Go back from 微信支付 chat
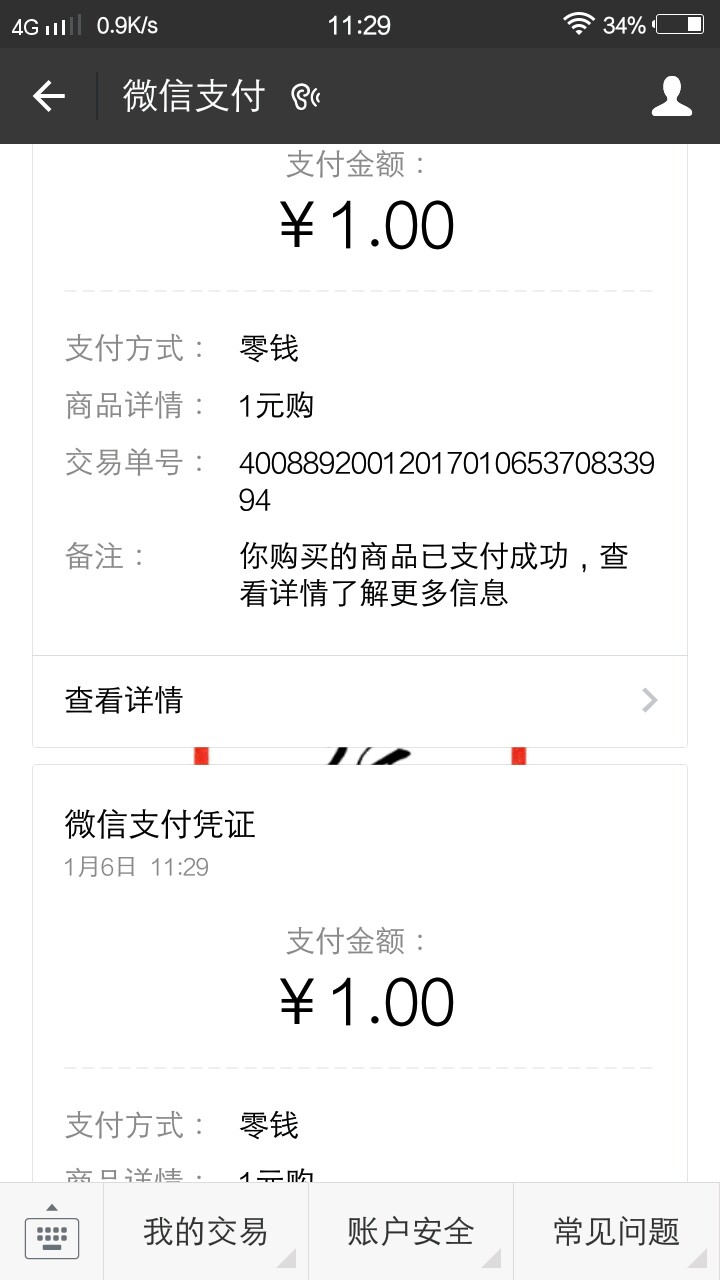Image resolution: width=720 pixels, height=1280 pixels. click(x=48, y=96)
